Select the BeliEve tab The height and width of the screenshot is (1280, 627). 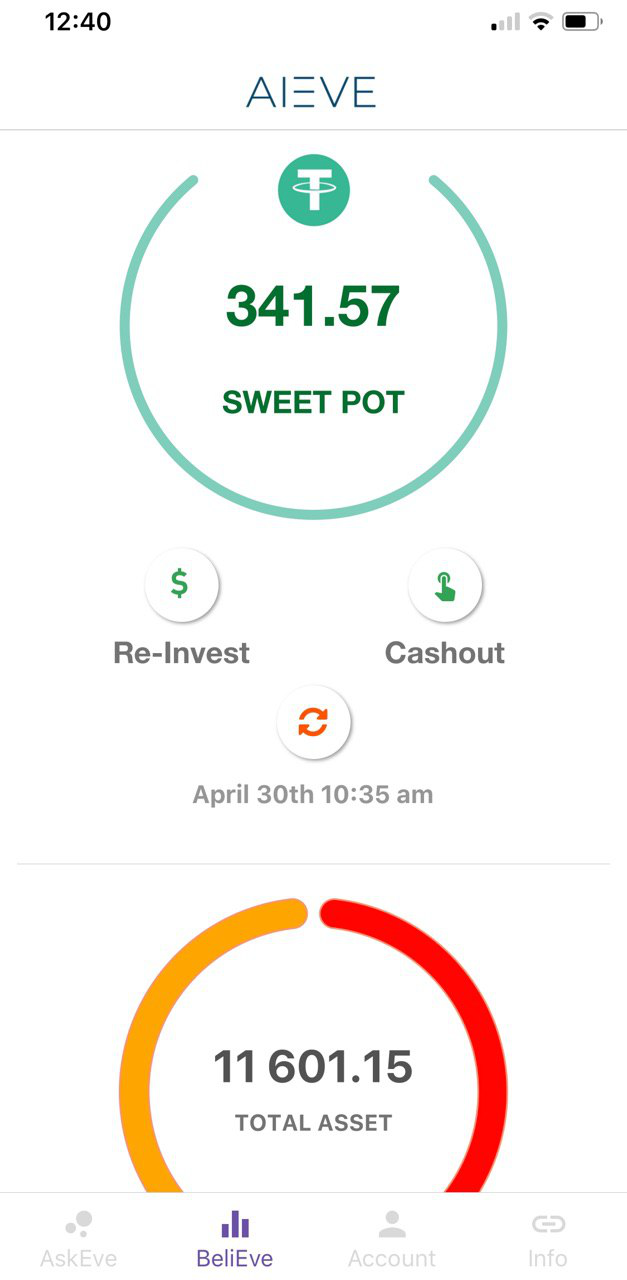tap(235, 1238)
